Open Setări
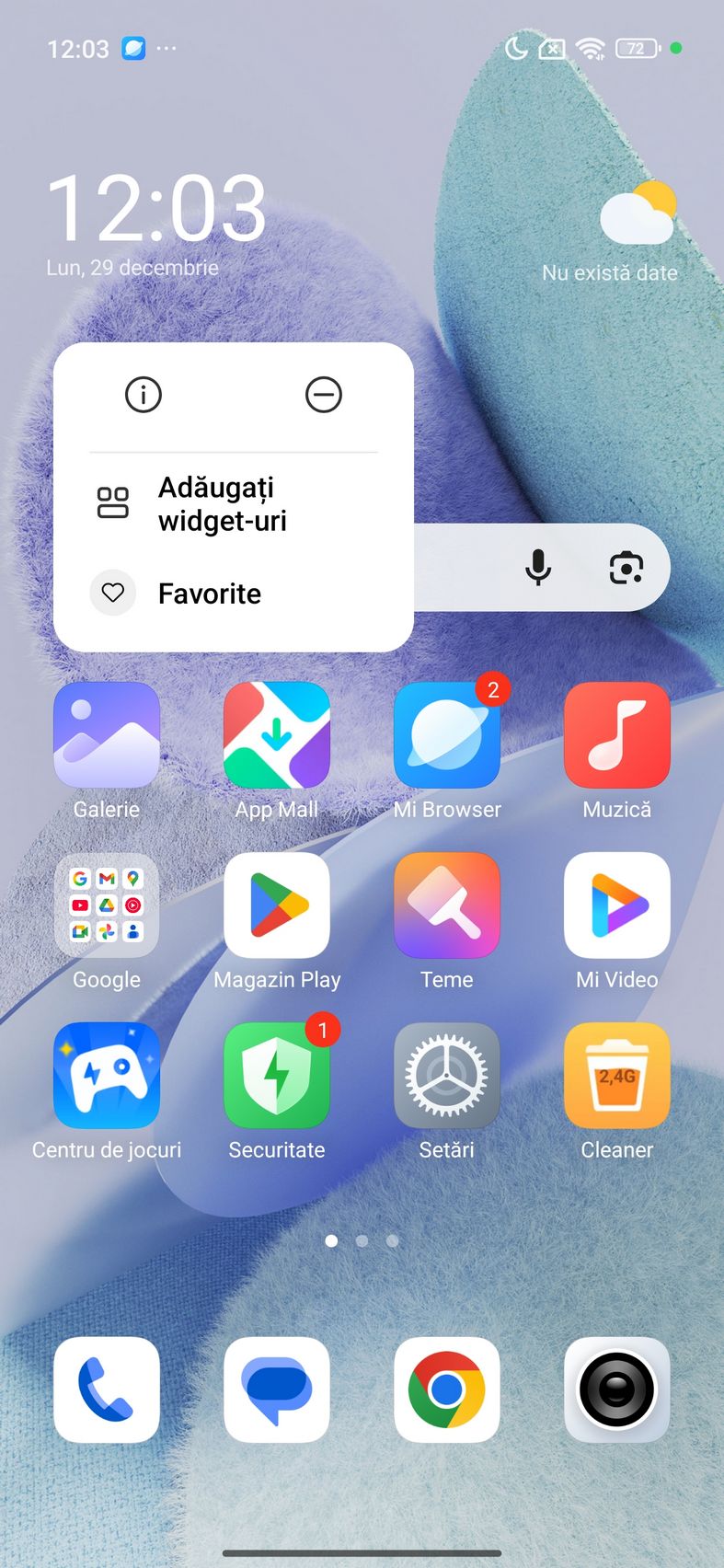 pyautogui.click(x=447, y=1076)
